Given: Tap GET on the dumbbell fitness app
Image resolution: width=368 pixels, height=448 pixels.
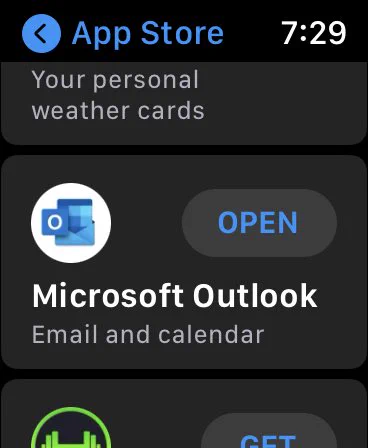Looking at the screenshot, I should (268, 433).
